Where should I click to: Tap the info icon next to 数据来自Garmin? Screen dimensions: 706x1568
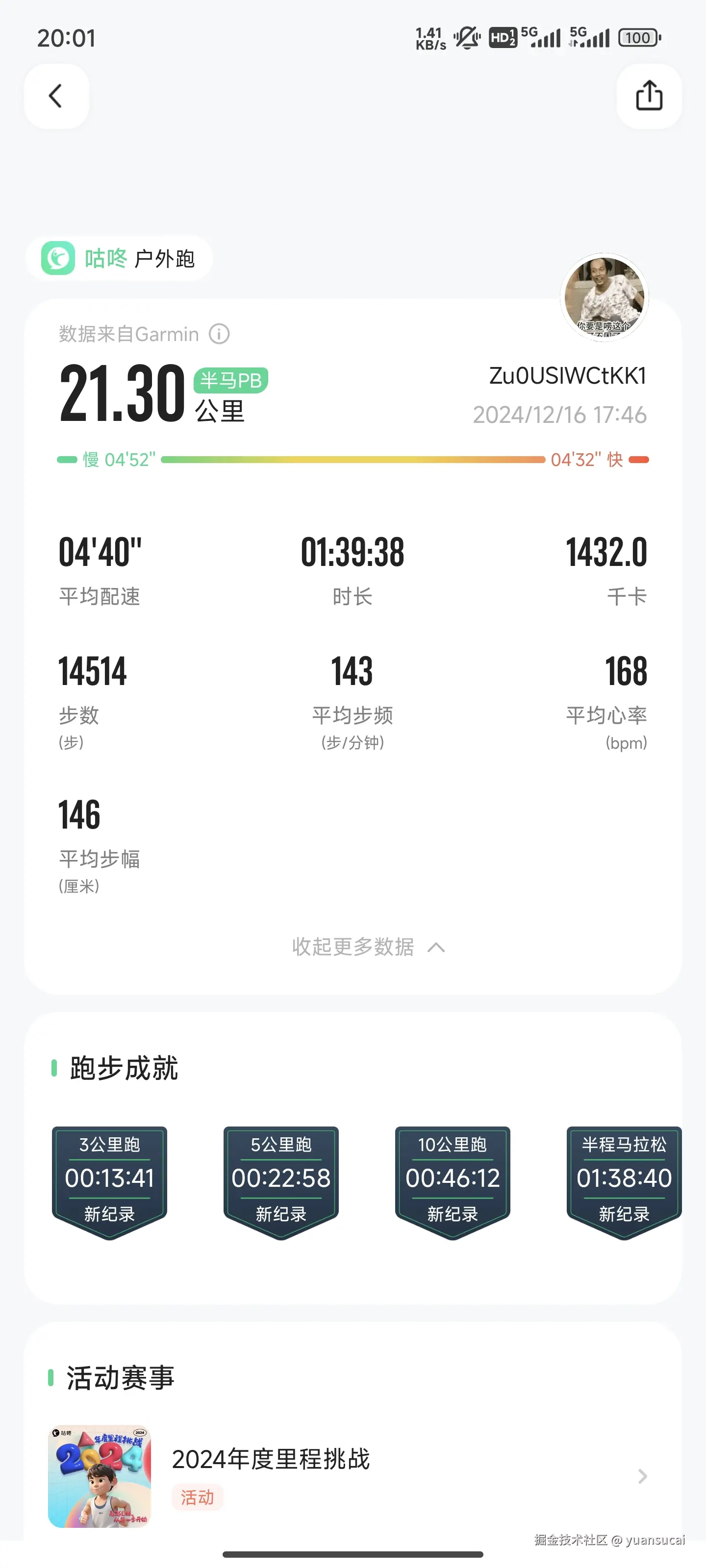219,334
